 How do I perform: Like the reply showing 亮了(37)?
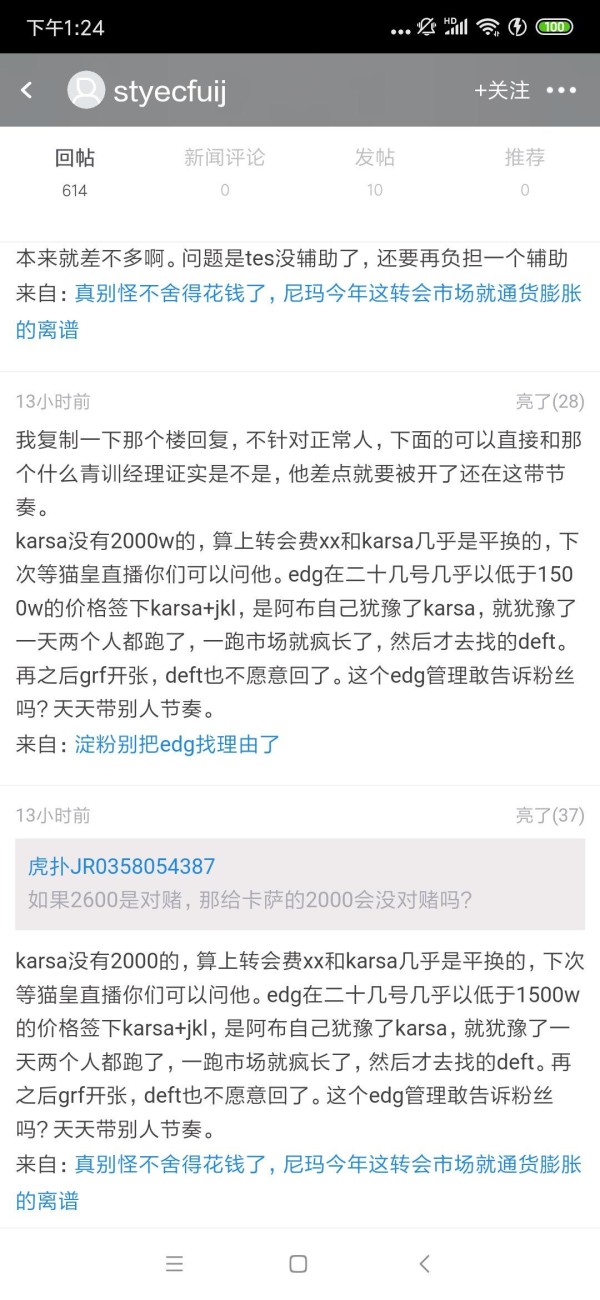coord(550,816)
